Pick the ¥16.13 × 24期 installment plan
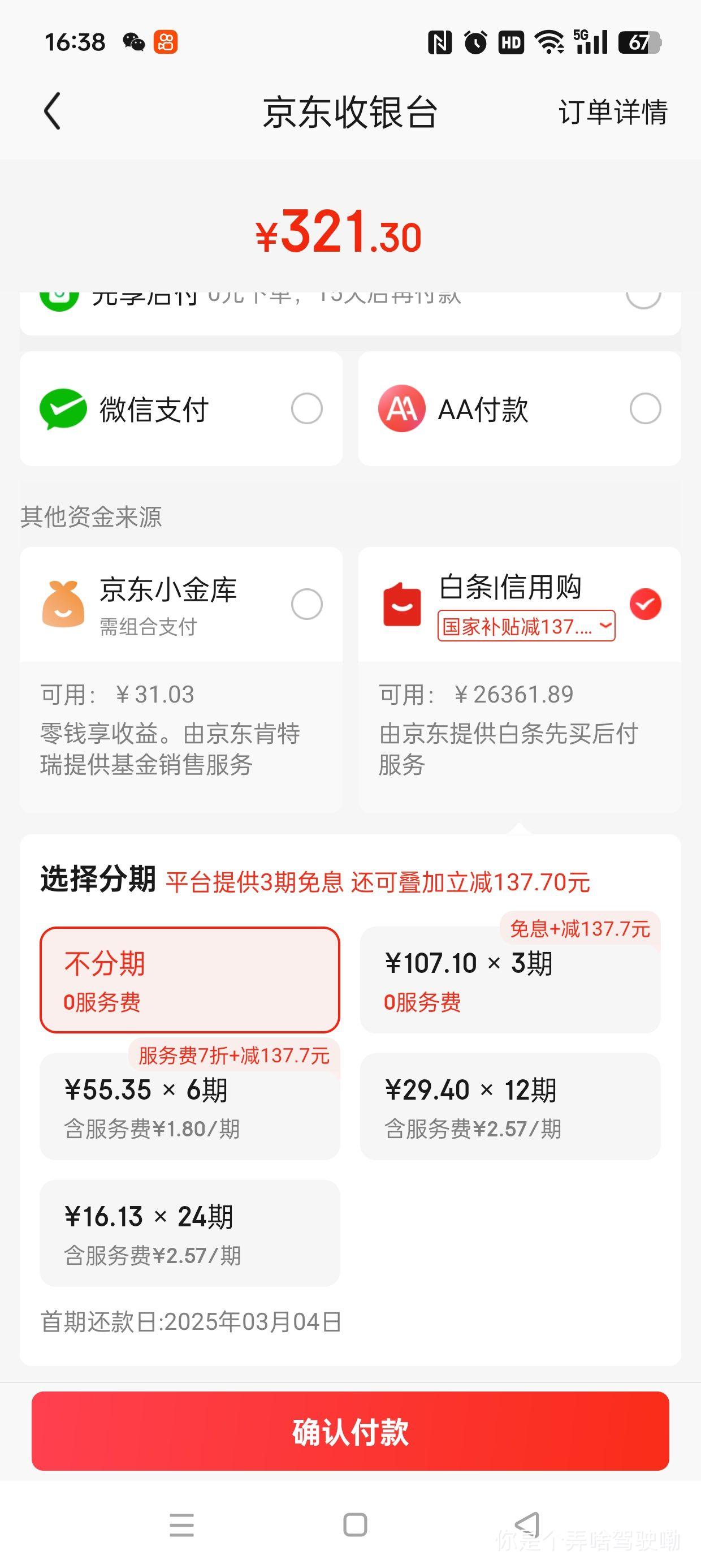Viewport: 701px width, 1568px height. coord(190,1233)
